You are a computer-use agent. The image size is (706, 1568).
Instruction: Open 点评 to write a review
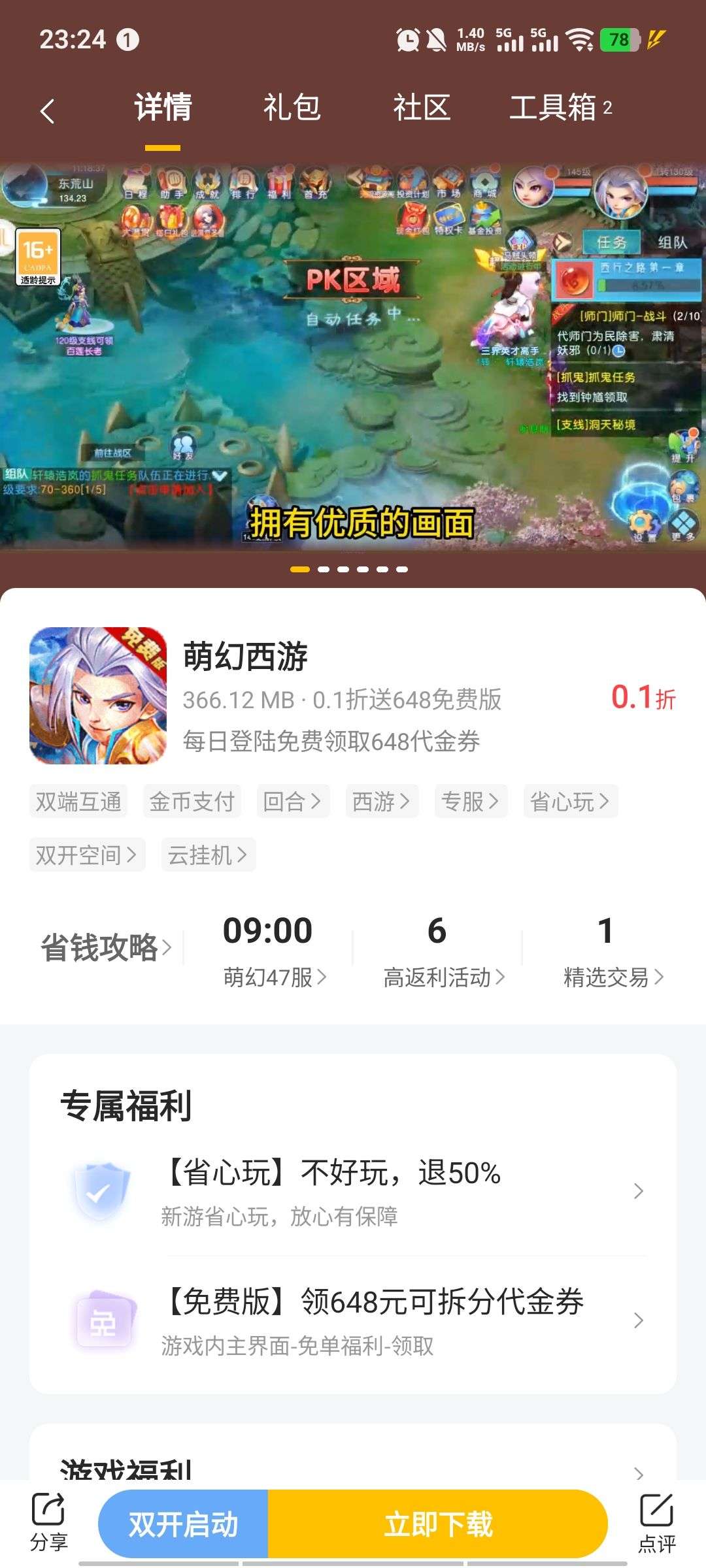pos(656,1523)
